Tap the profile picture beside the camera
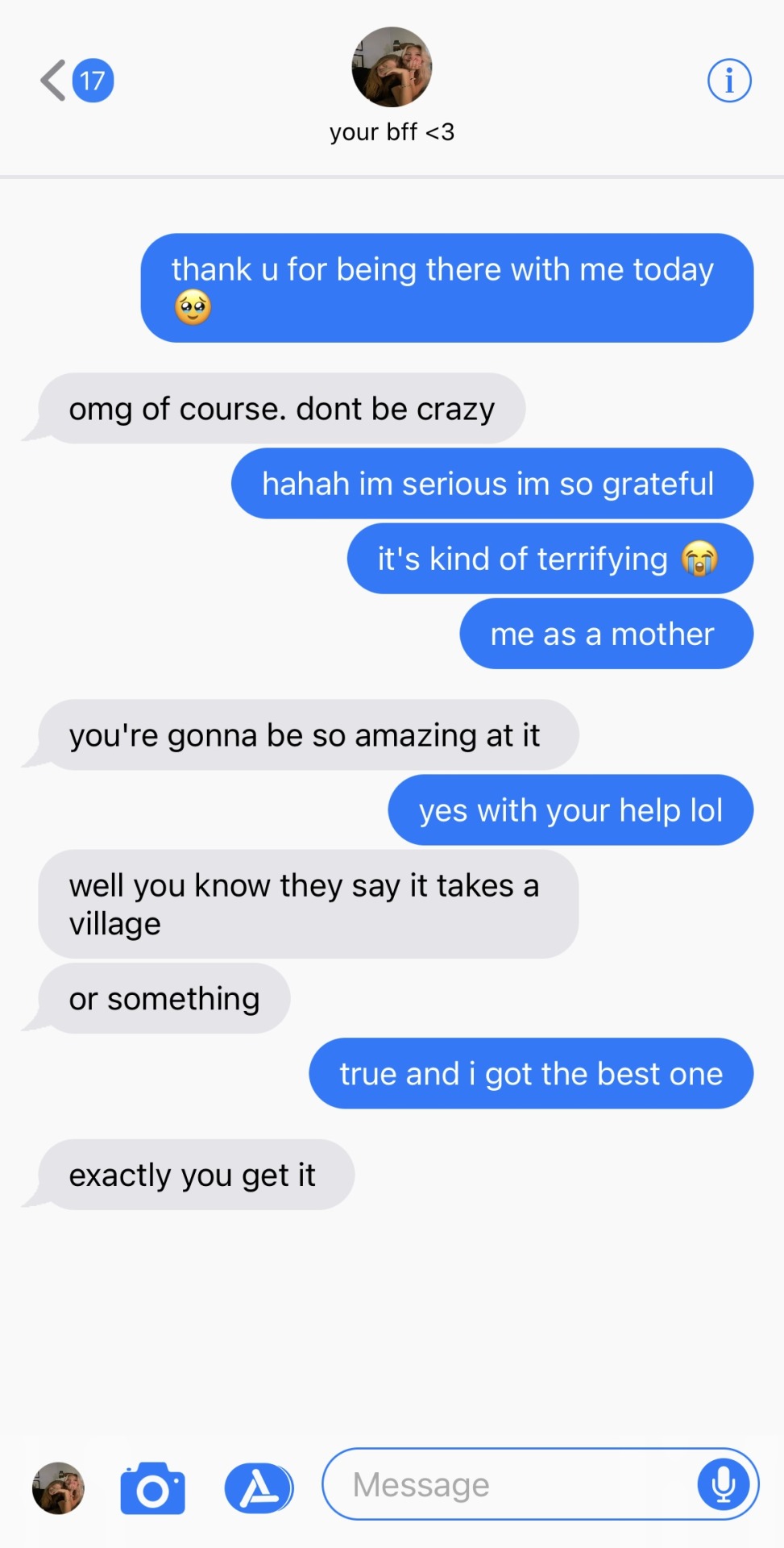 [58, 1488]
